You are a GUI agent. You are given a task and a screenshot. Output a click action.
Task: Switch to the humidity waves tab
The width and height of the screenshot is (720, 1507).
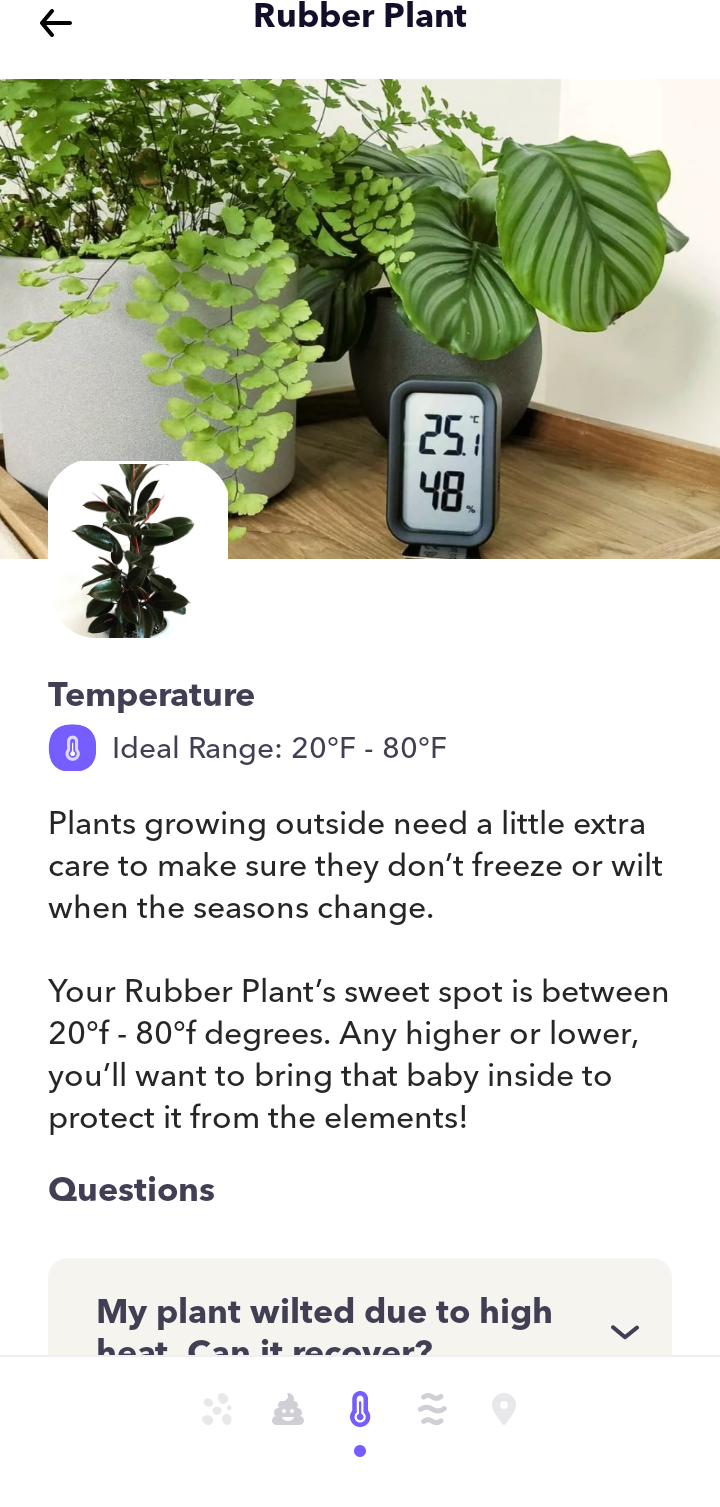[x=432, y=1410]
